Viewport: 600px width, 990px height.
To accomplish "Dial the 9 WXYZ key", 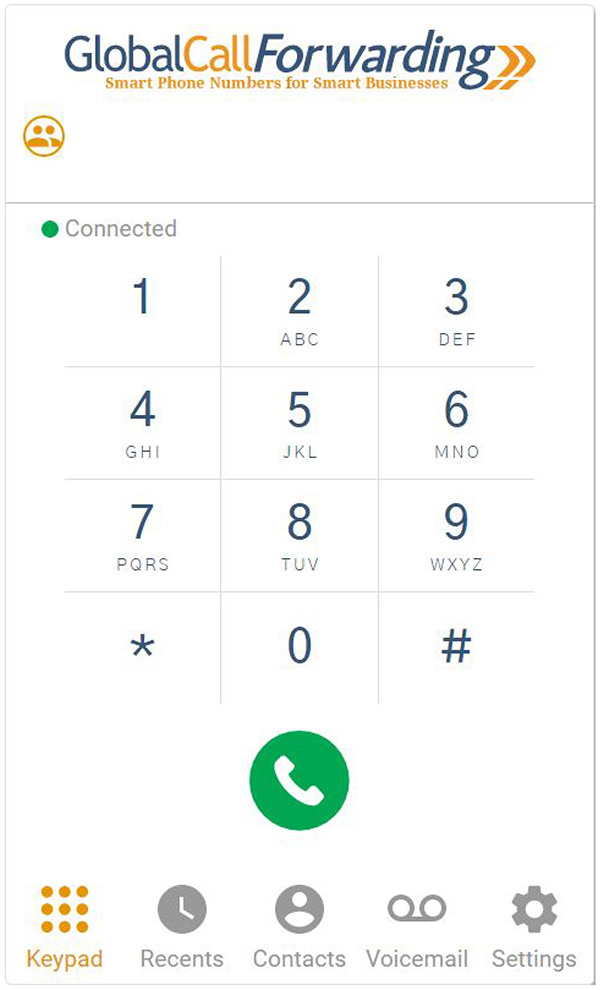I will point(457,535).
